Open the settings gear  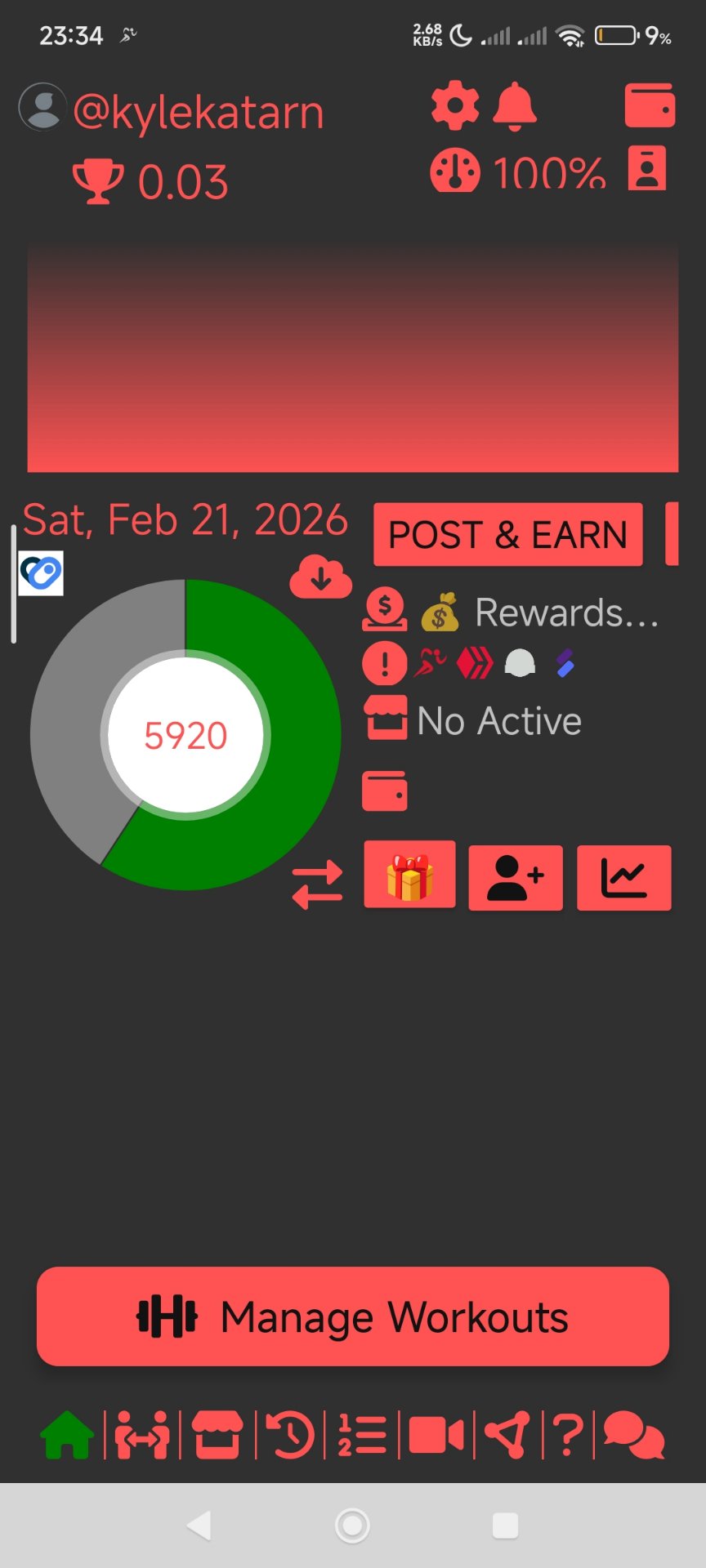point(454,105)
